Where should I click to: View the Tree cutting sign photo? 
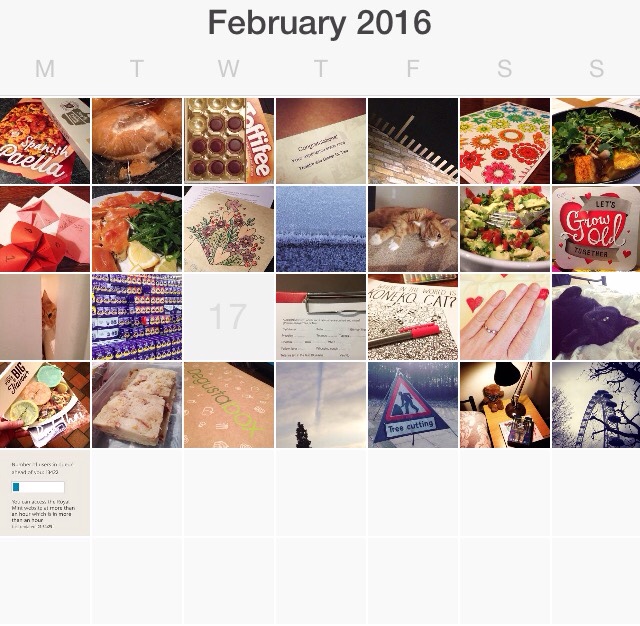point(413,405)
